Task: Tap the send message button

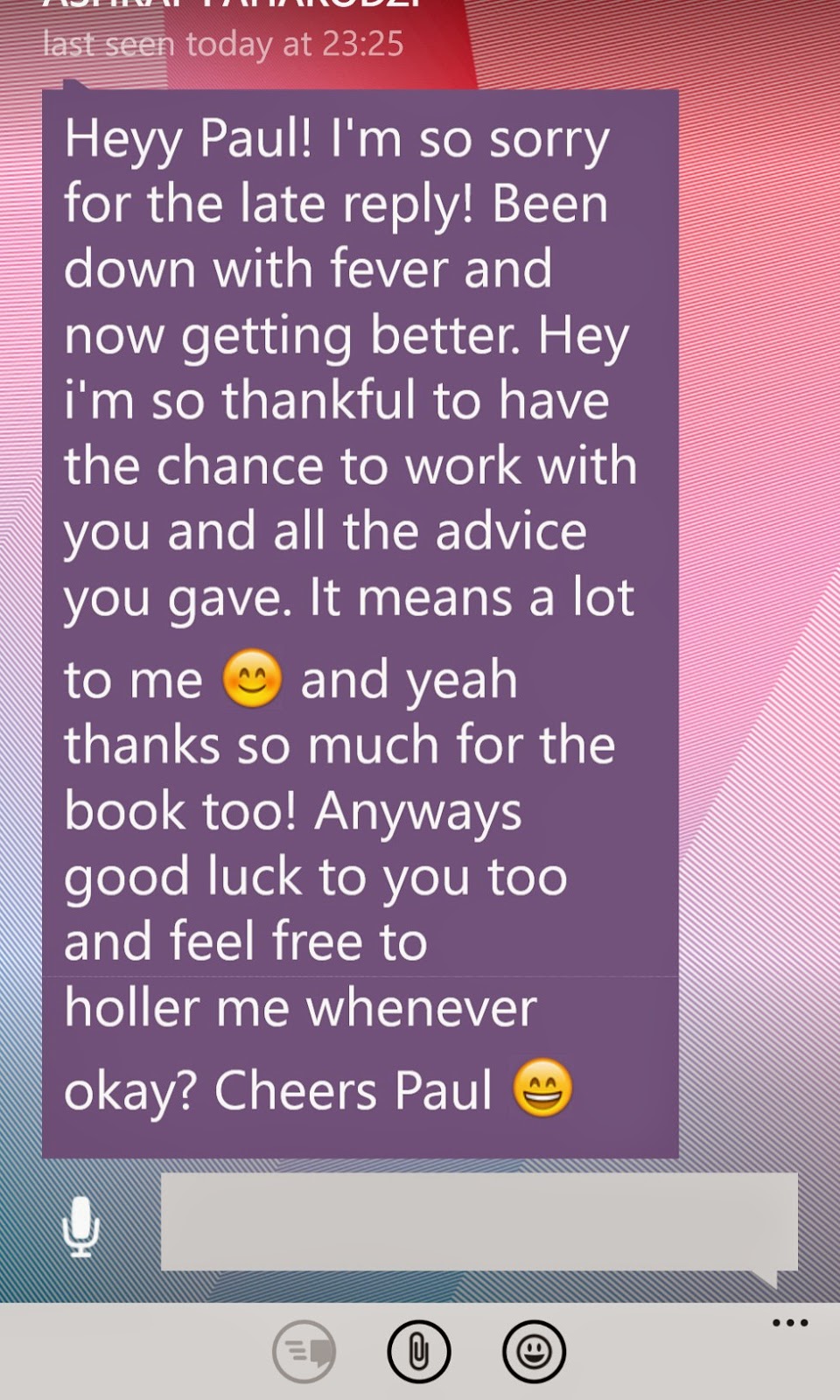Action: tap(304, 1352)
